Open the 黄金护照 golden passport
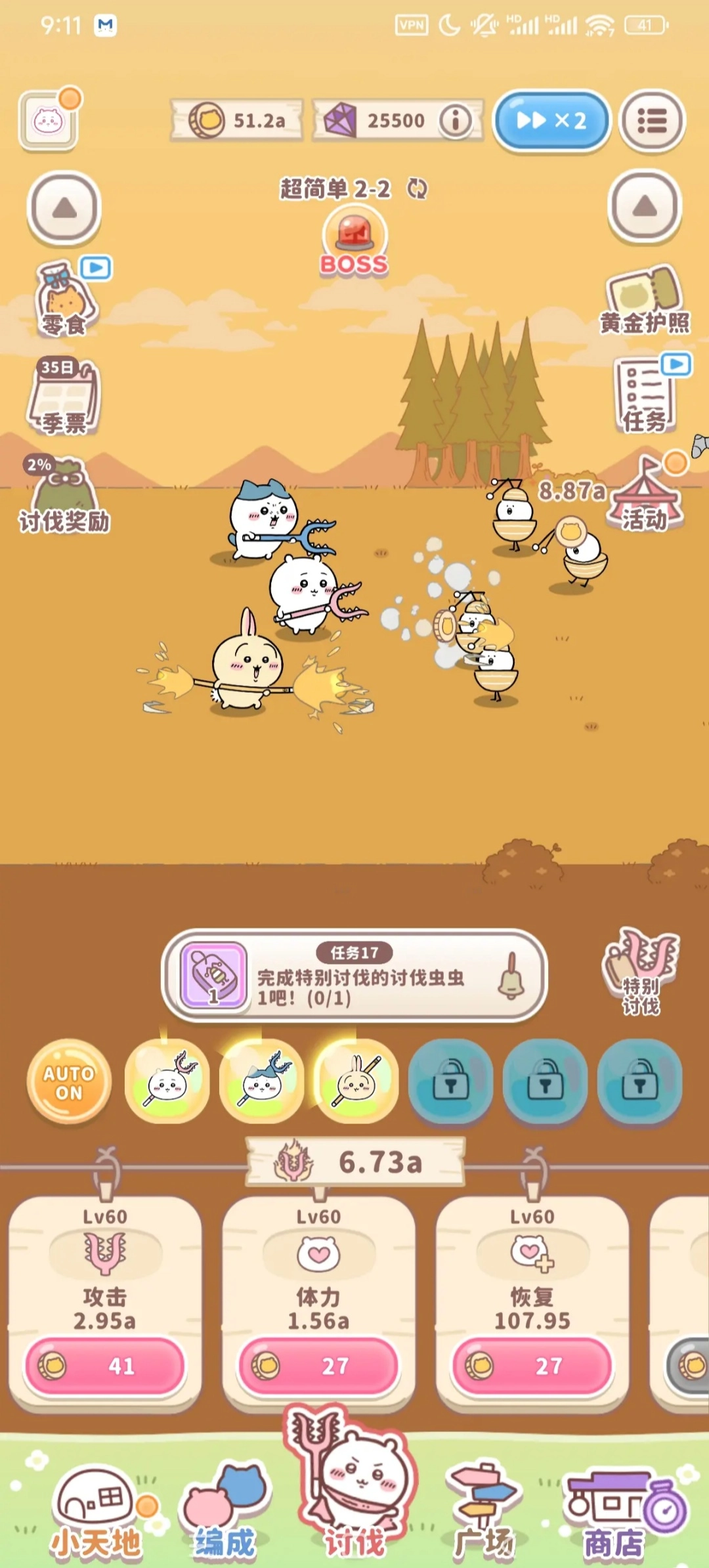This screenshot has width=709, height=1568. click(645, 299)
